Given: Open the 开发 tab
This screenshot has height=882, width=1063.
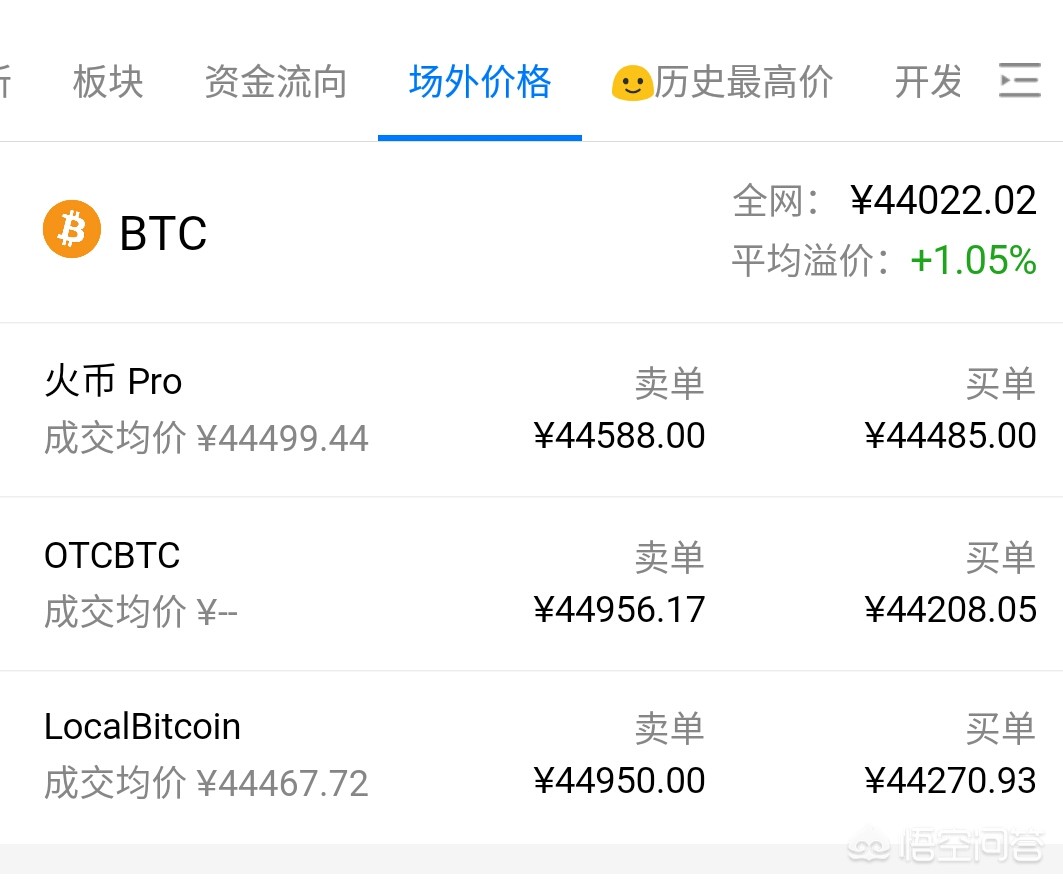Looking at the screenshot, I should coord(928,82).
